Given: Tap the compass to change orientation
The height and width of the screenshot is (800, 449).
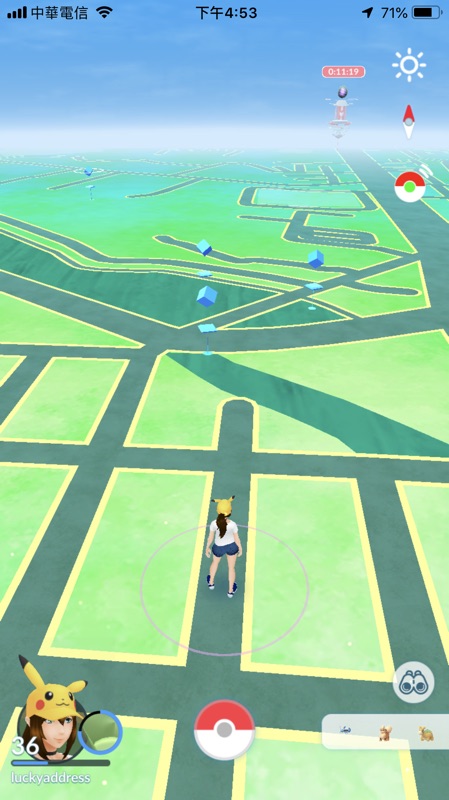Looking at the screenshot, I should (409, 121).
